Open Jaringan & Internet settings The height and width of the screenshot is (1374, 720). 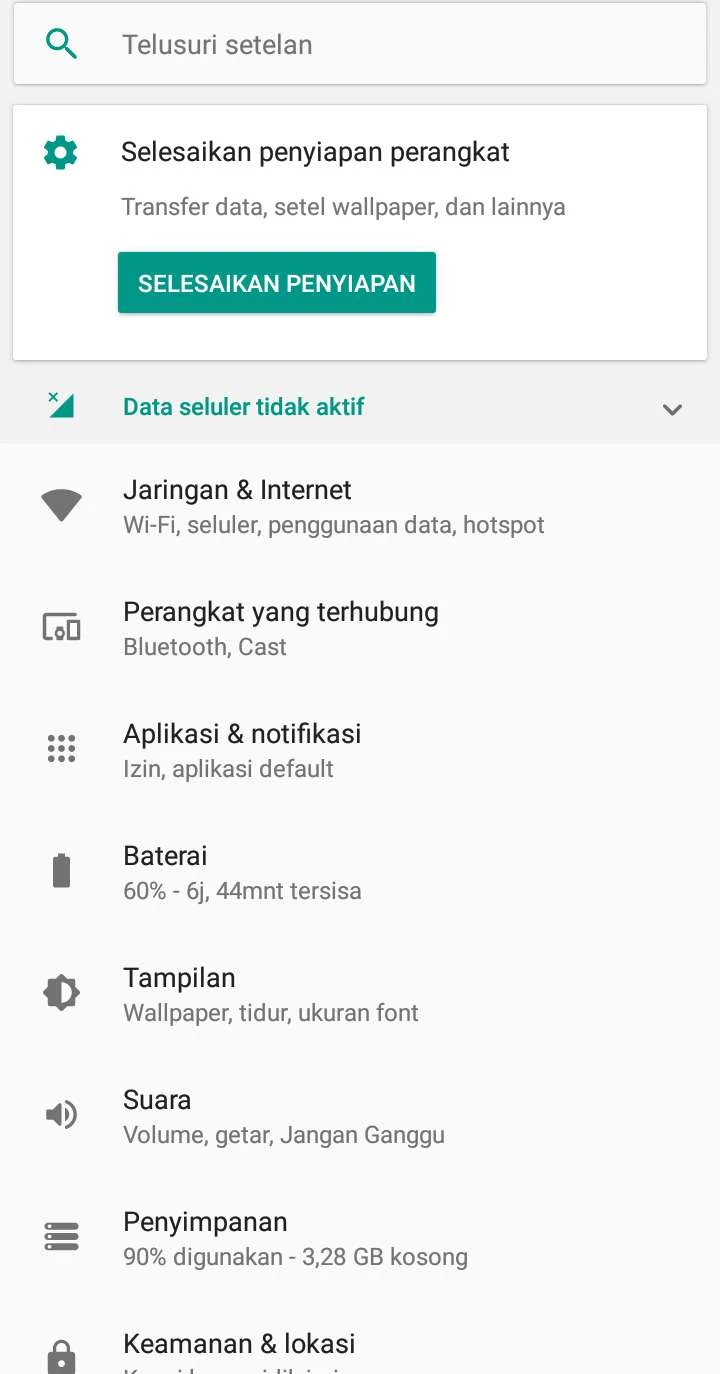360,506
